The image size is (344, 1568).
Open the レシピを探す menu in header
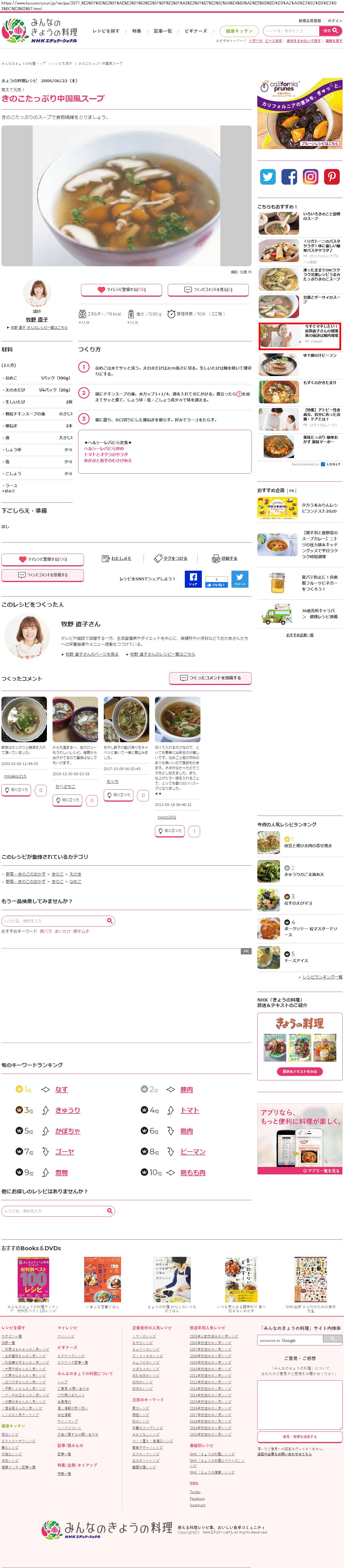[x=107, y=31]
